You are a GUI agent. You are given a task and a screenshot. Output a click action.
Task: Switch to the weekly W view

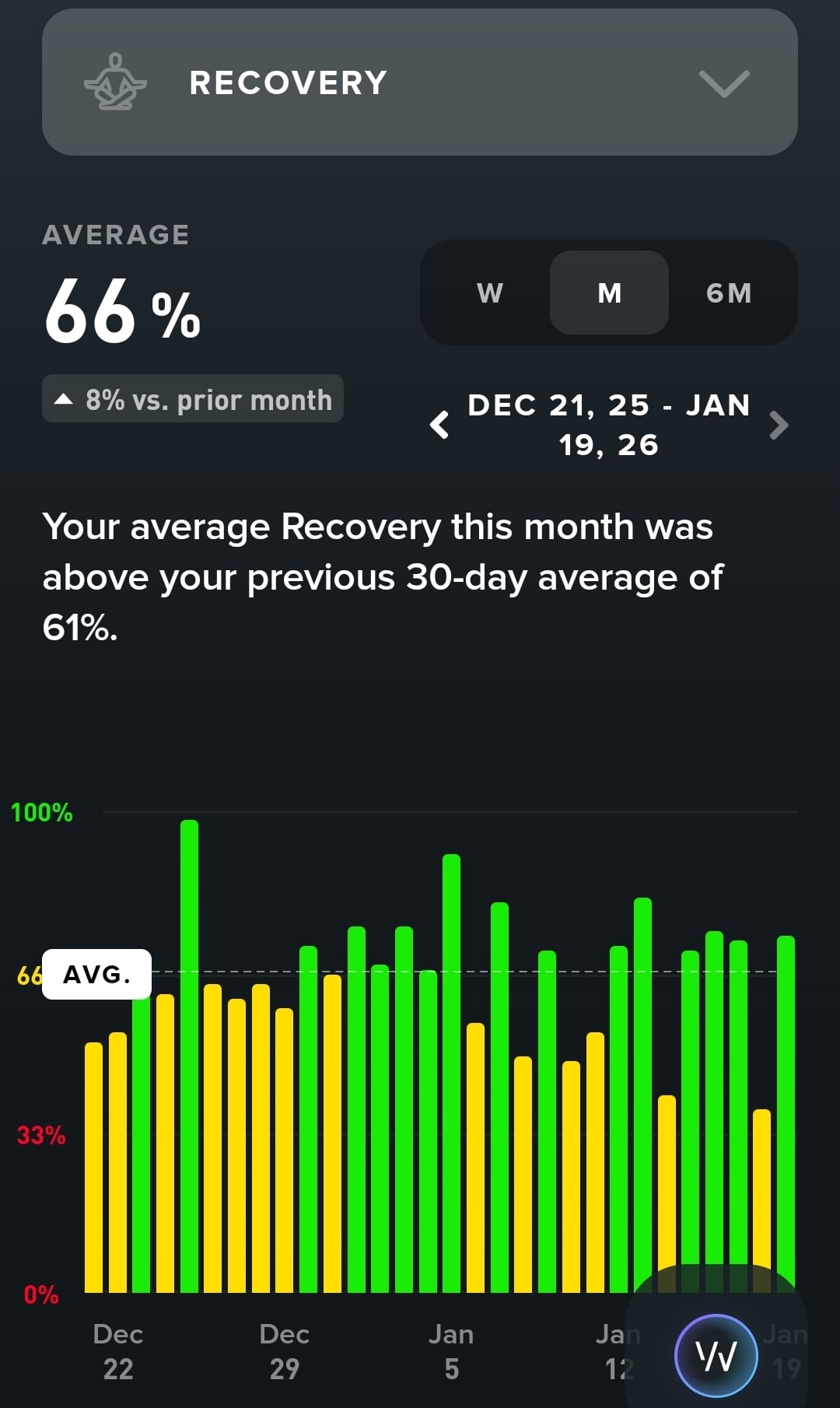(489, 293)
